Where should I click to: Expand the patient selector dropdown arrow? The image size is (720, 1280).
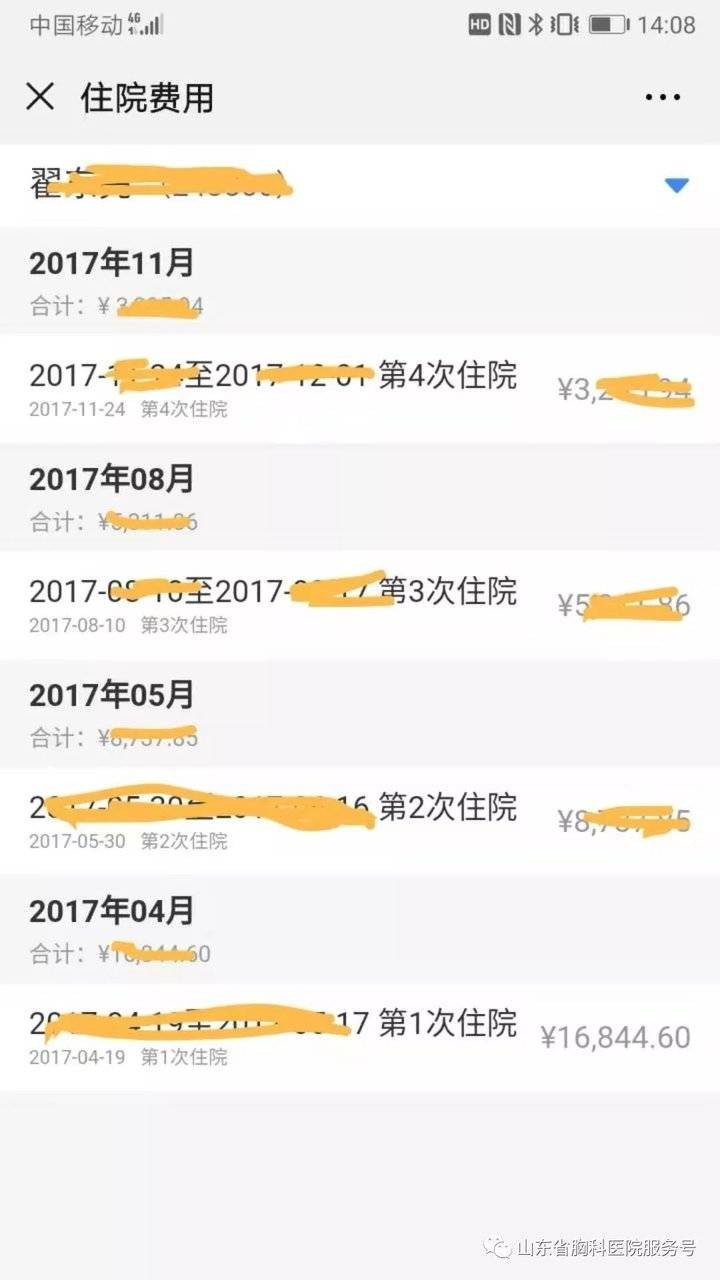coord(677,185)
